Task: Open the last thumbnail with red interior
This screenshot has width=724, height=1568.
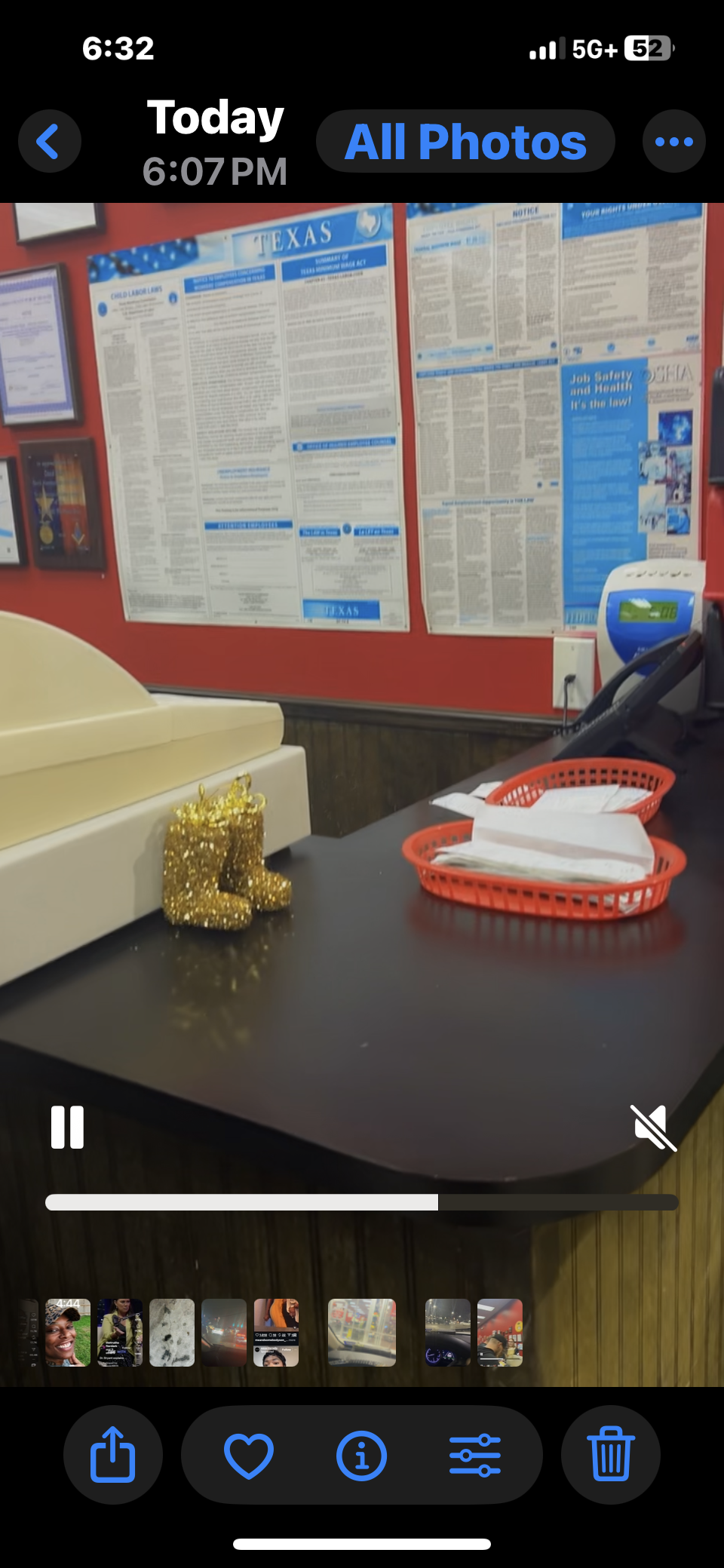Action: (500, 1333)
